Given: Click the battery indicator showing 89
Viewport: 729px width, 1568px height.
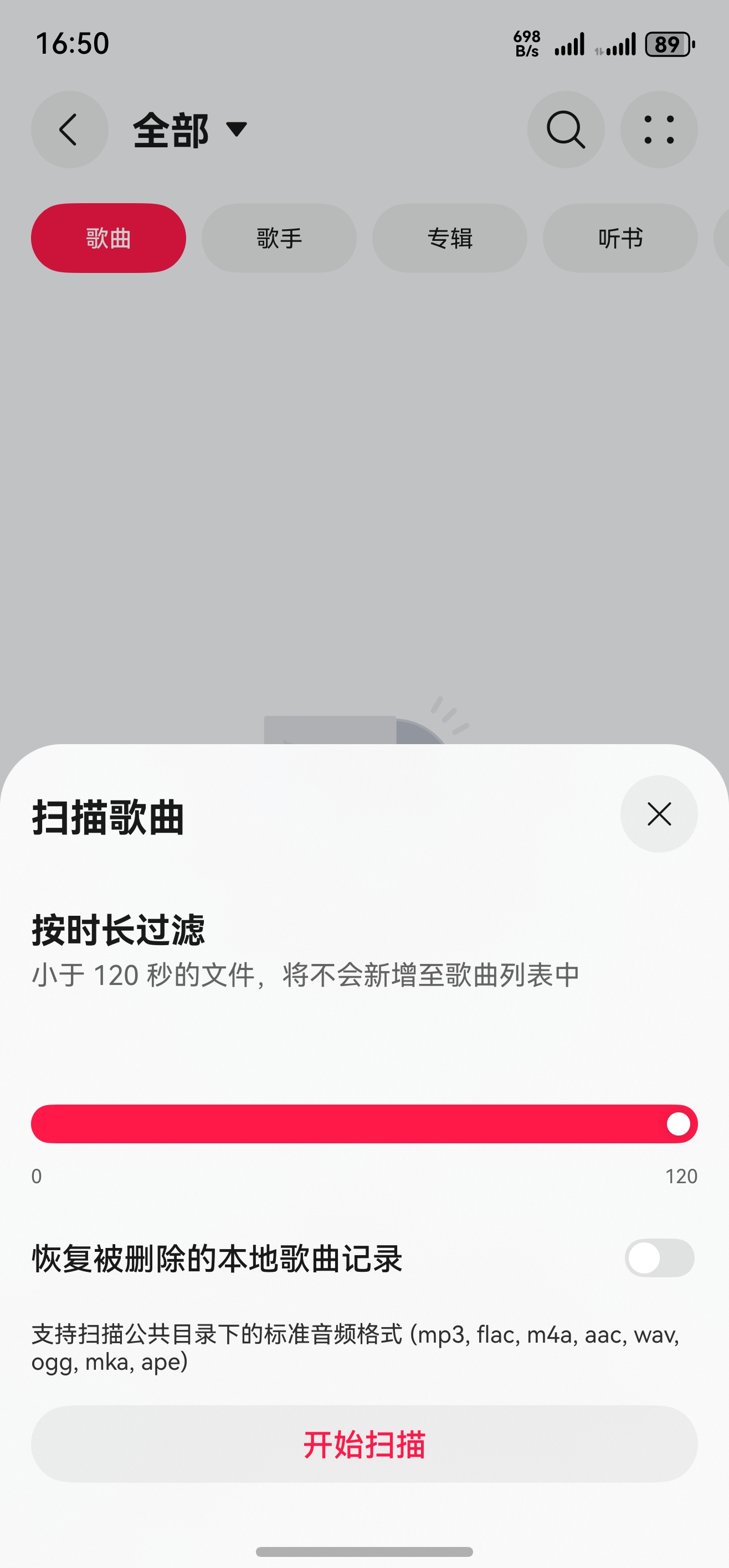Looking at the screenshot, I should tap(668, 44).
